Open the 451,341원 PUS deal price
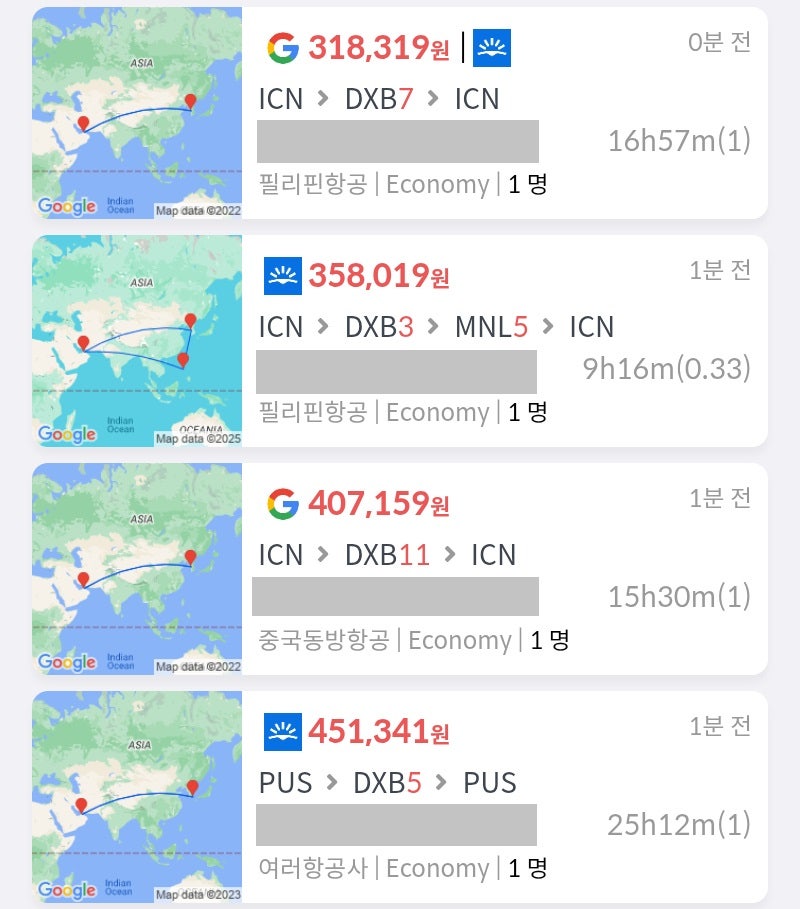 [x=378, y=732]
